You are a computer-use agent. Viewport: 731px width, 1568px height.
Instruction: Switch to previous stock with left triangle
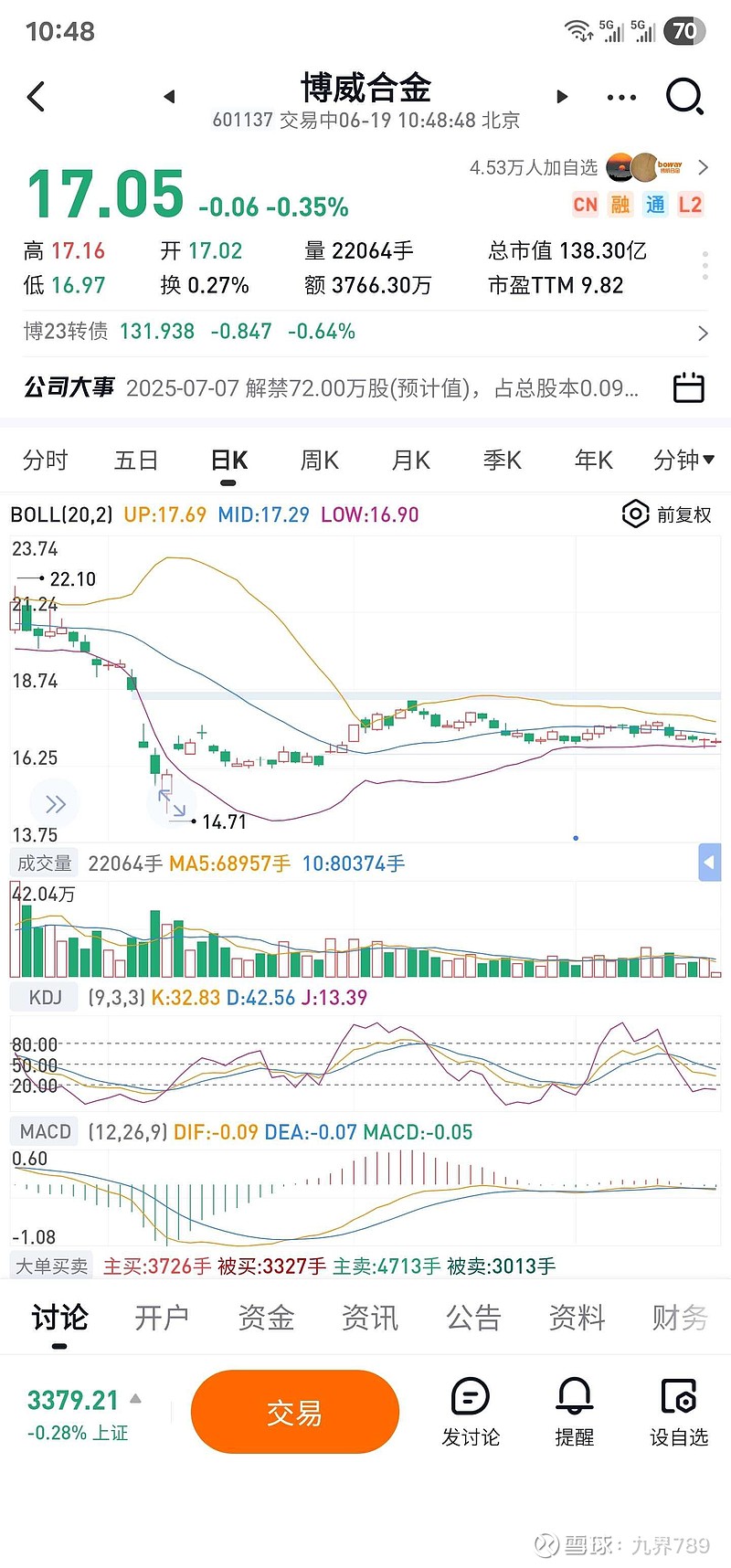[x=169, y=97]
